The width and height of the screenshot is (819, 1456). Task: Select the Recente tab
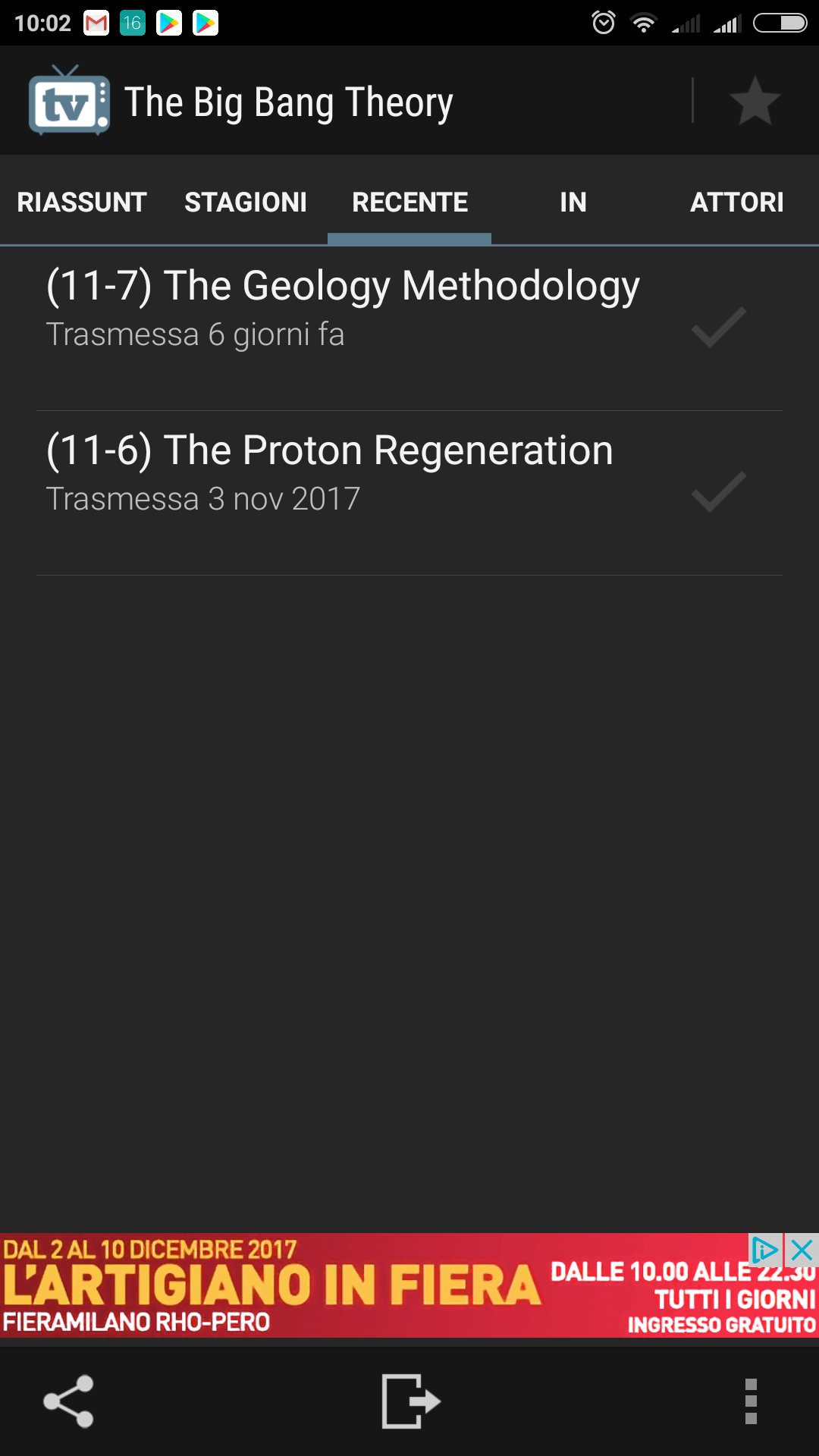(x=409, y=202)
